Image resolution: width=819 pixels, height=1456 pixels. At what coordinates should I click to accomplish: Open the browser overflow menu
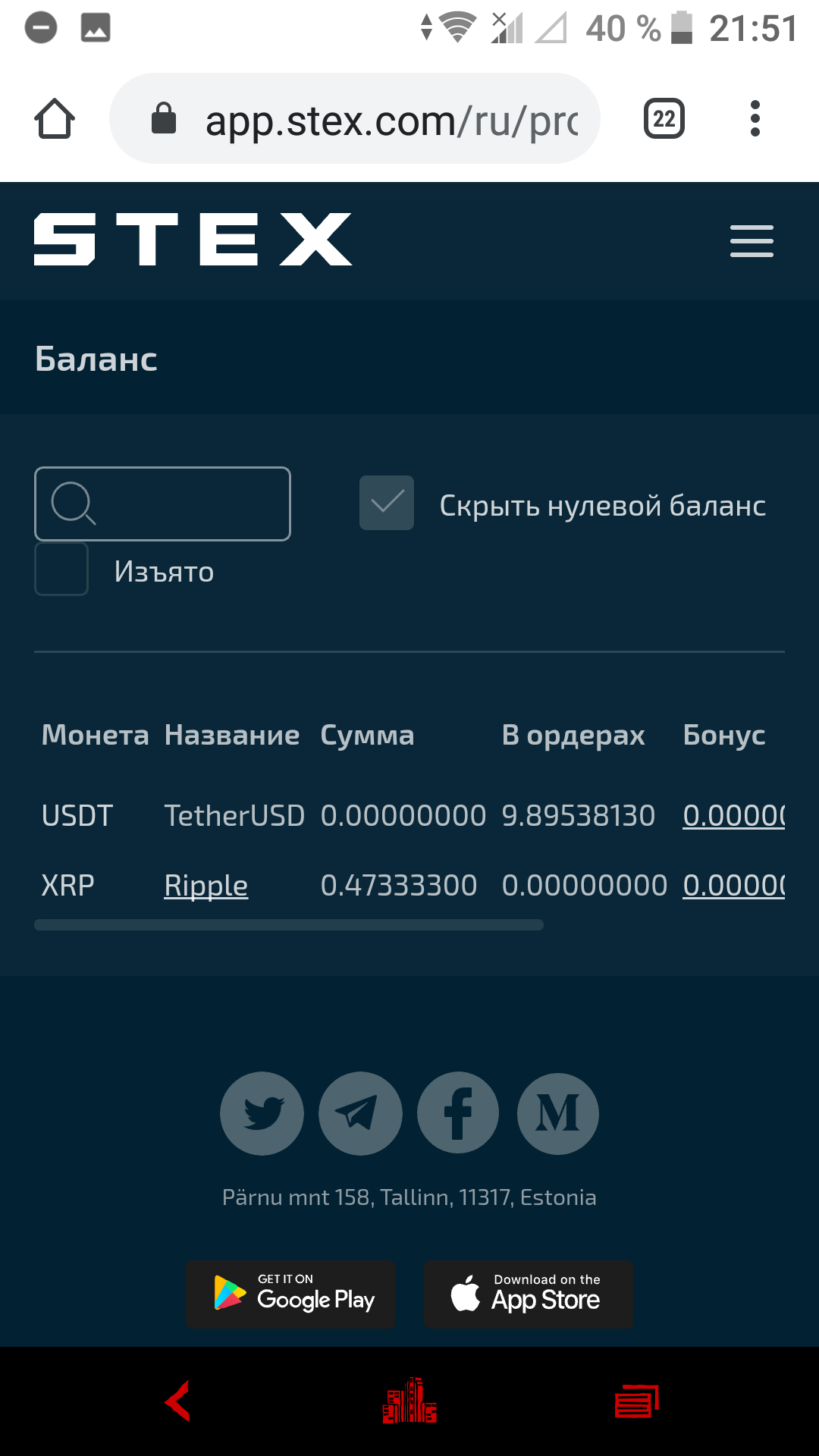click(x=755, y=119)
